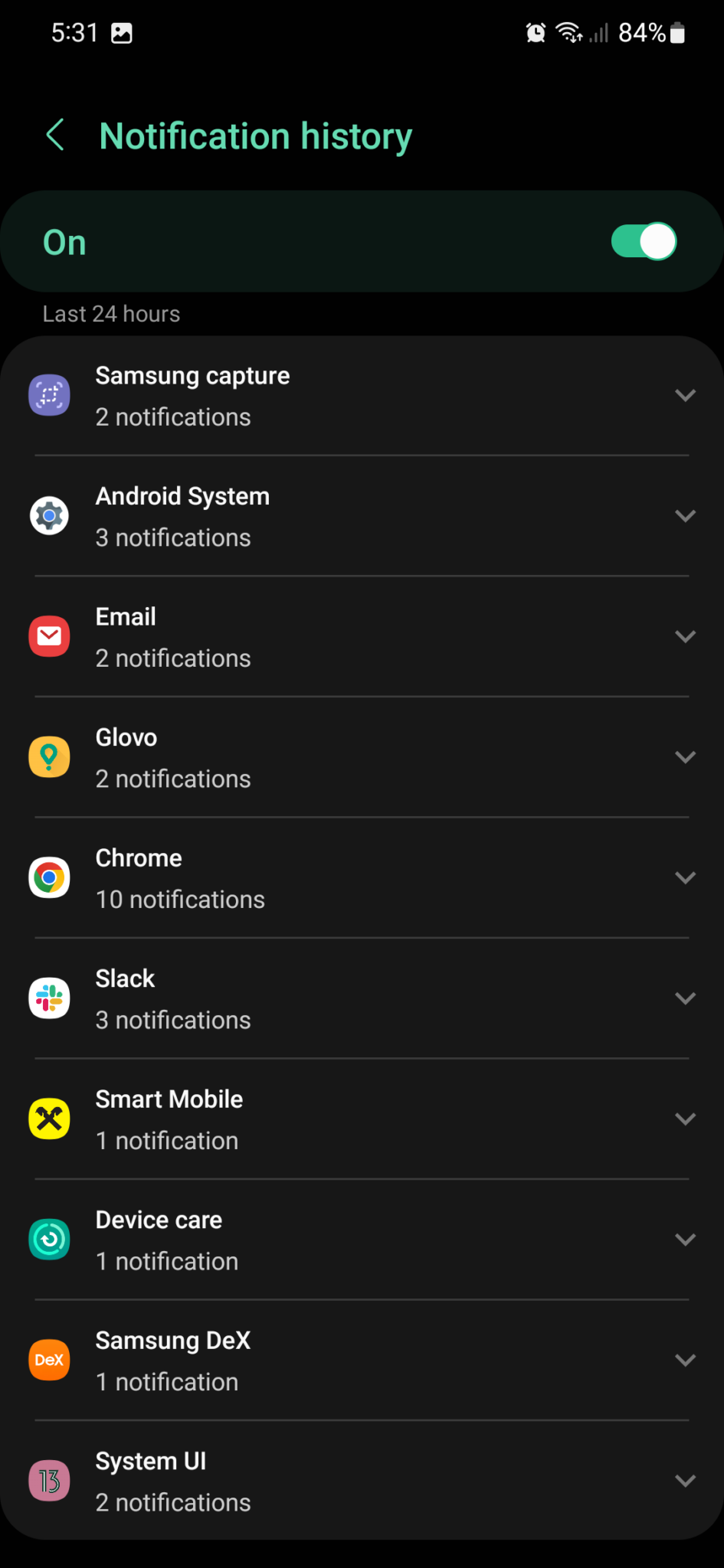Go back using the back arrow
724x1568 pixels.
(54, 135)
